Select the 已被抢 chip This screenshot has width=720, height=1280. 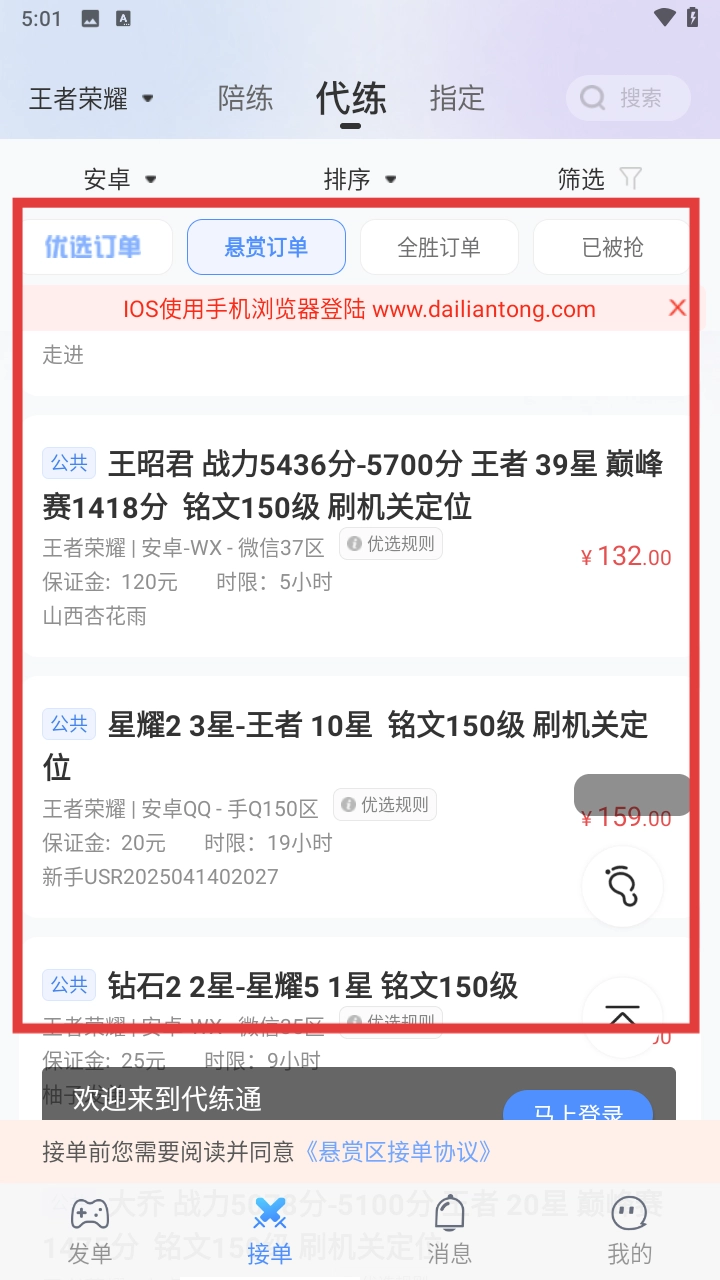[x=612, y=247]
